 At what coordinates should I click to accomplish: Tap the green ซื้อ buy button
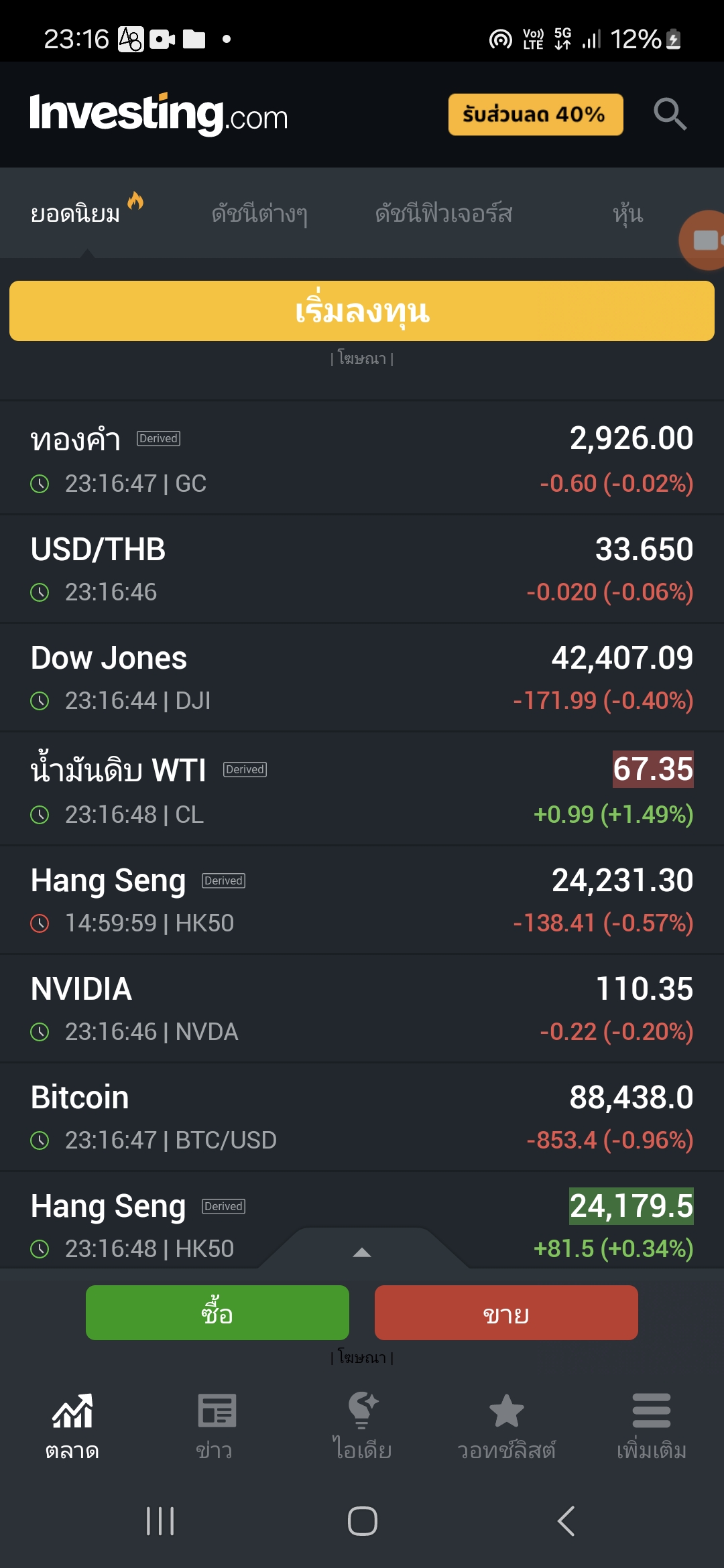pos(217,1313)
